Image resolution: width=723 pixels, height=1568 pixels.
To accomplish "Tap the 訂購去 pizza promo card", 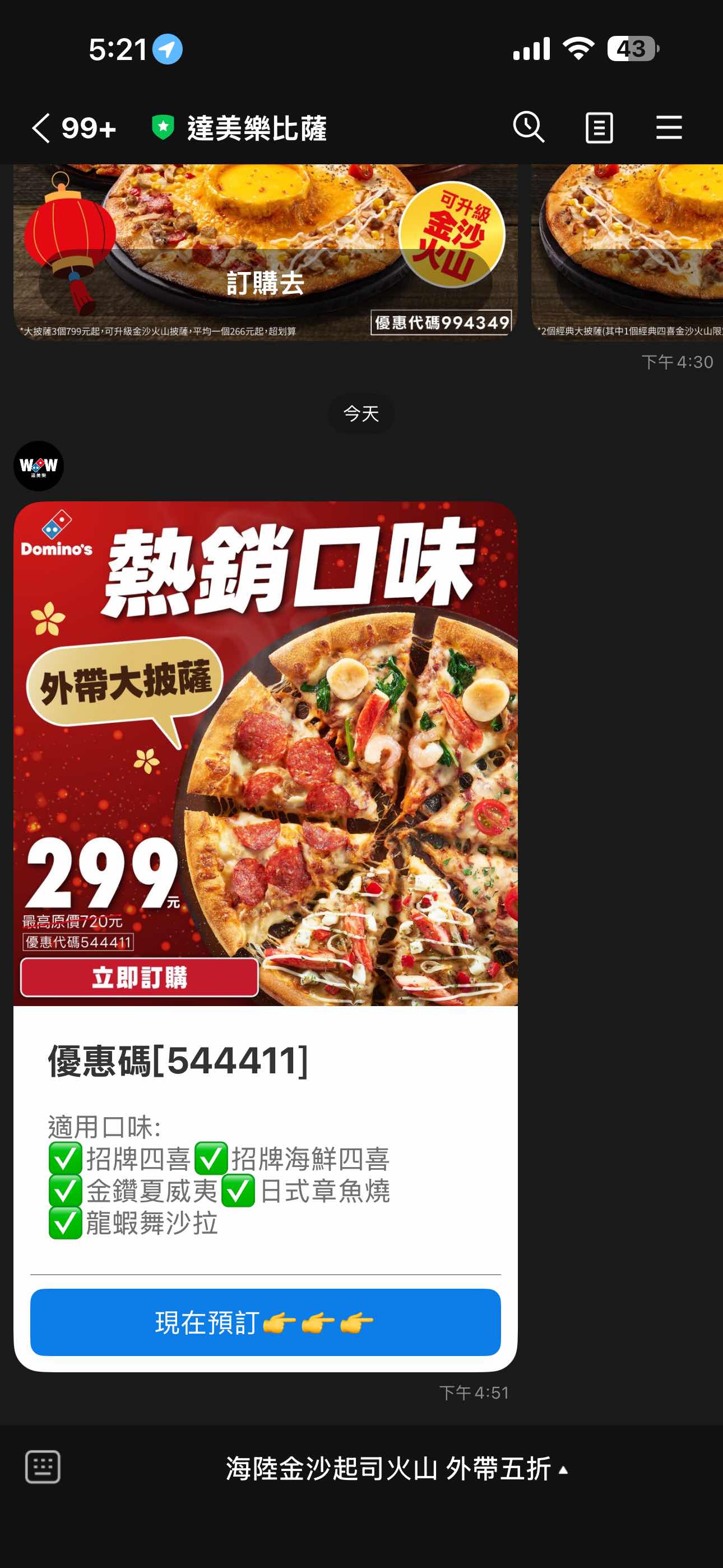I will 265,256.
